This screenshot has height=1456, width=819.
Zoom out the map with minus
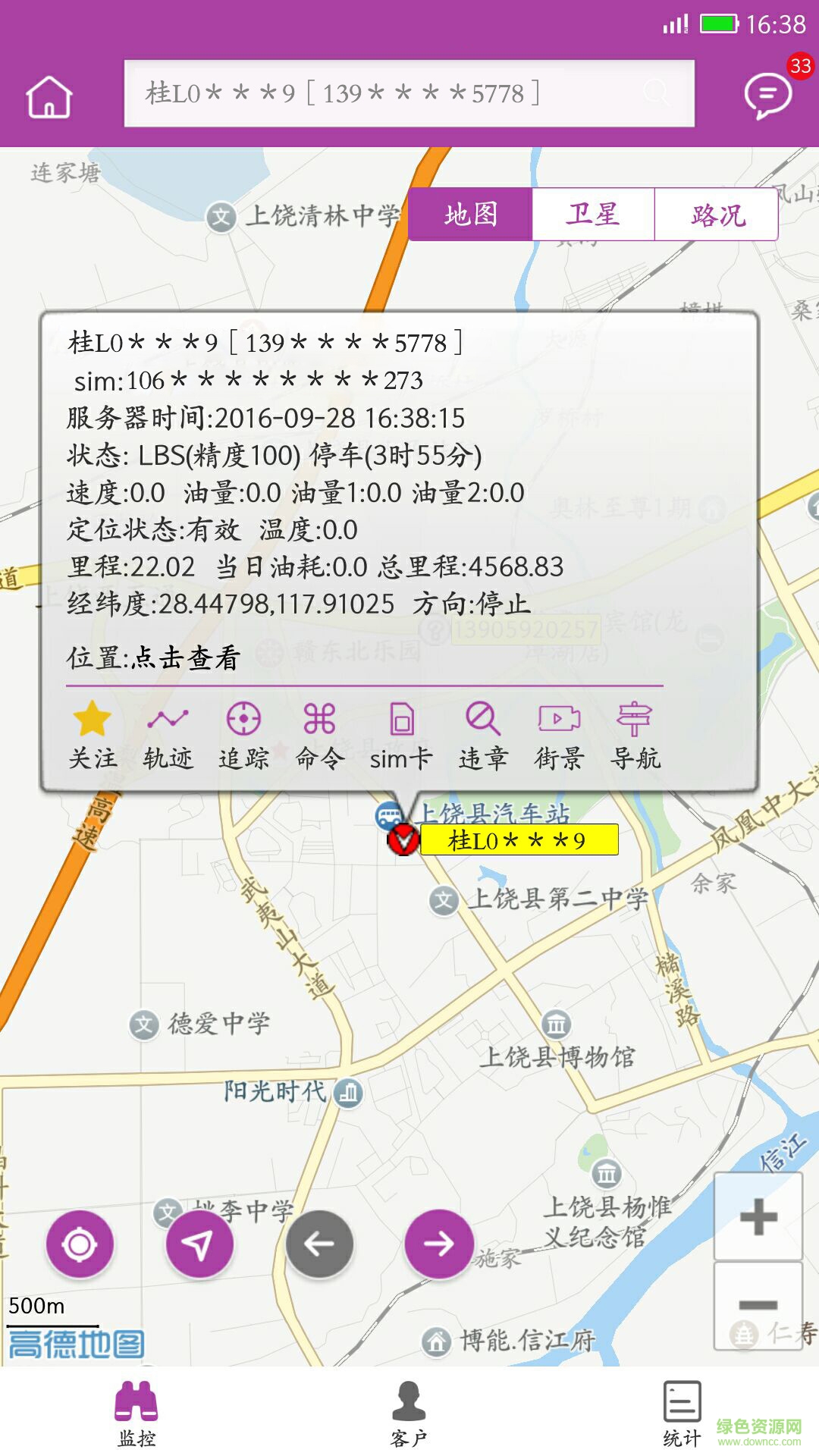[758, 1304]
